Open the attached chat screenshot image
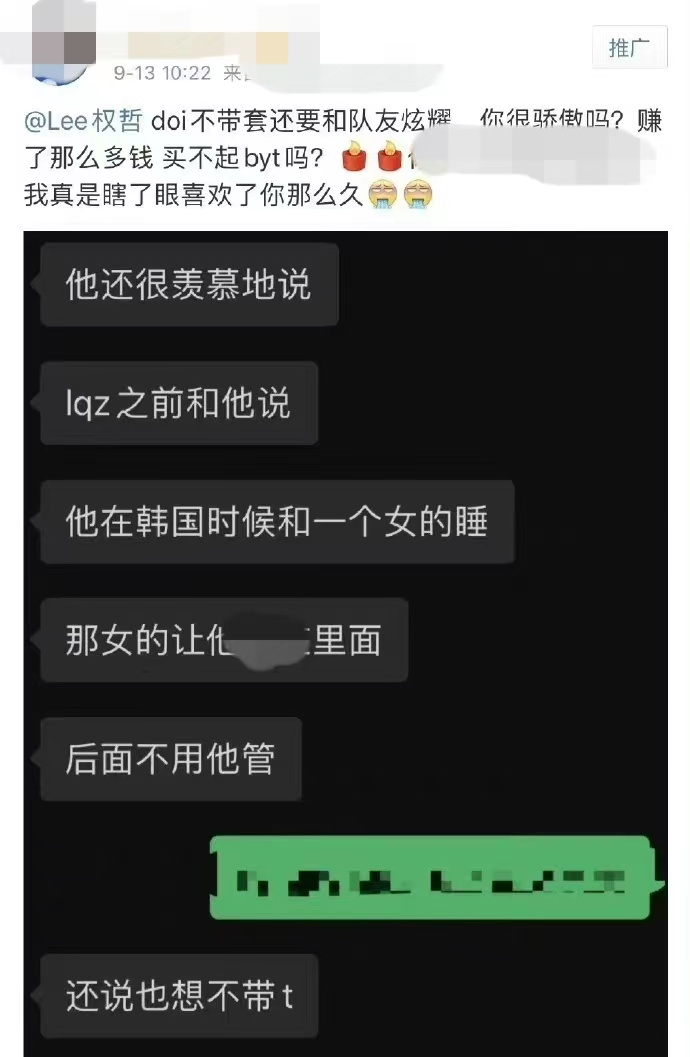The width and height of the screenshot is (690, 1057). pyautogui.click(x=345, y=640)
